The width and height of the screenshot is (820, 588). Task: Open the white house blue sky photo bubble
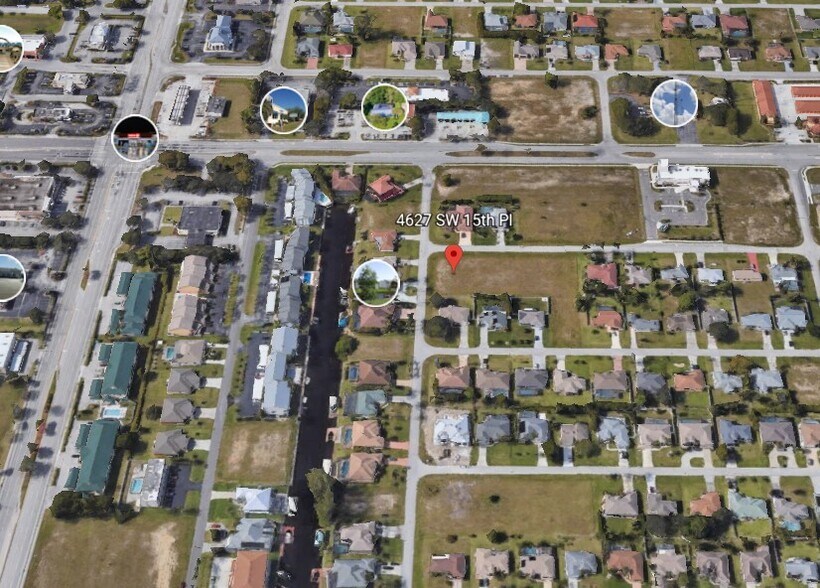pyautogui.click(x=283, y=110)
